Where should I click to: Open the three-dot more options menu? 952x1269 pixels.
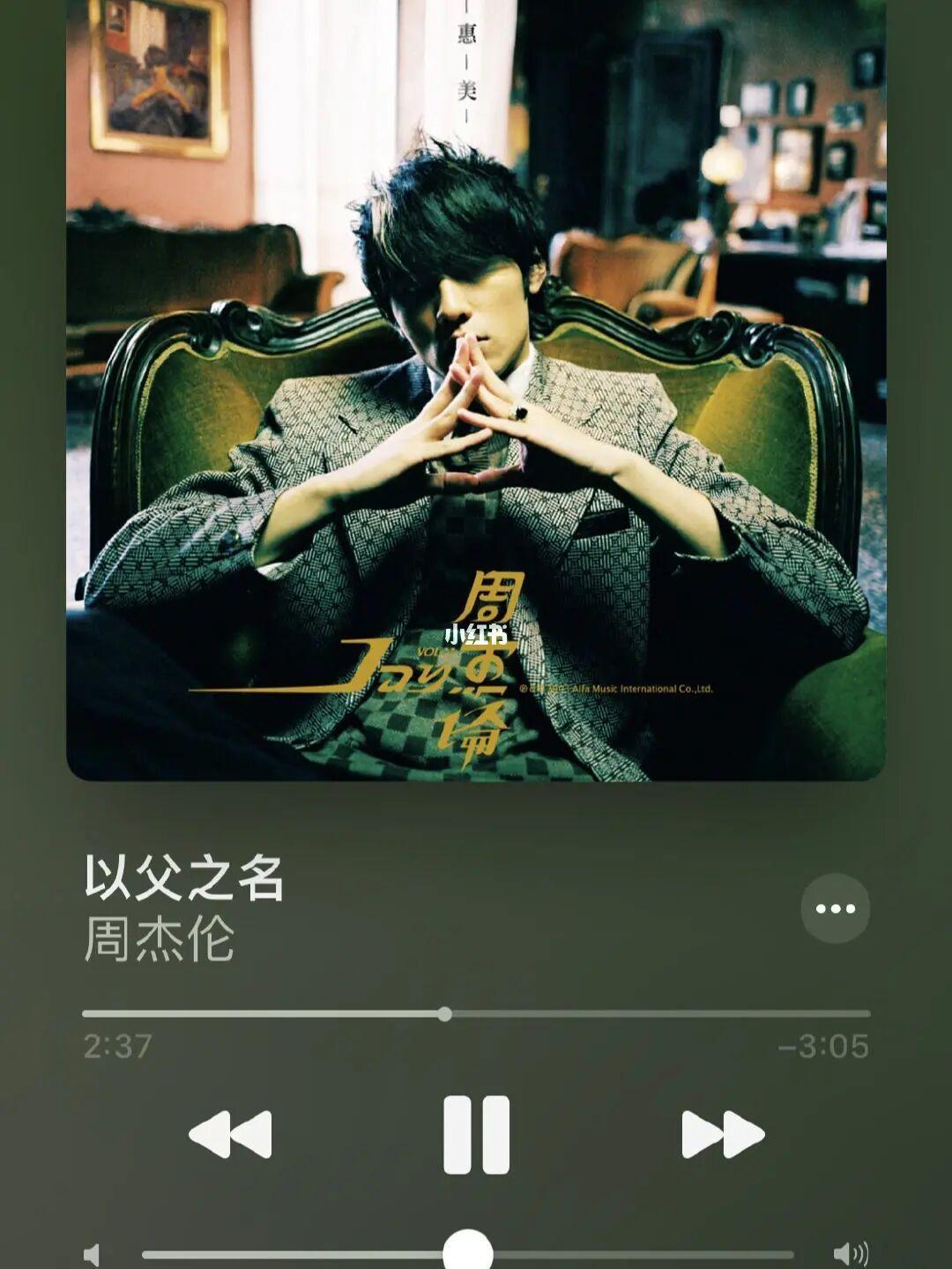click(834, 908)
